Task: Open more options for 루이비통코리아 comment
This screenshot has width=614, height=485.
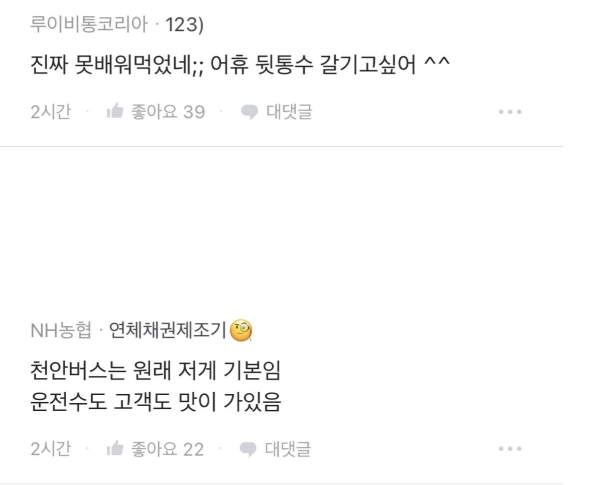Action: (510, 112)
